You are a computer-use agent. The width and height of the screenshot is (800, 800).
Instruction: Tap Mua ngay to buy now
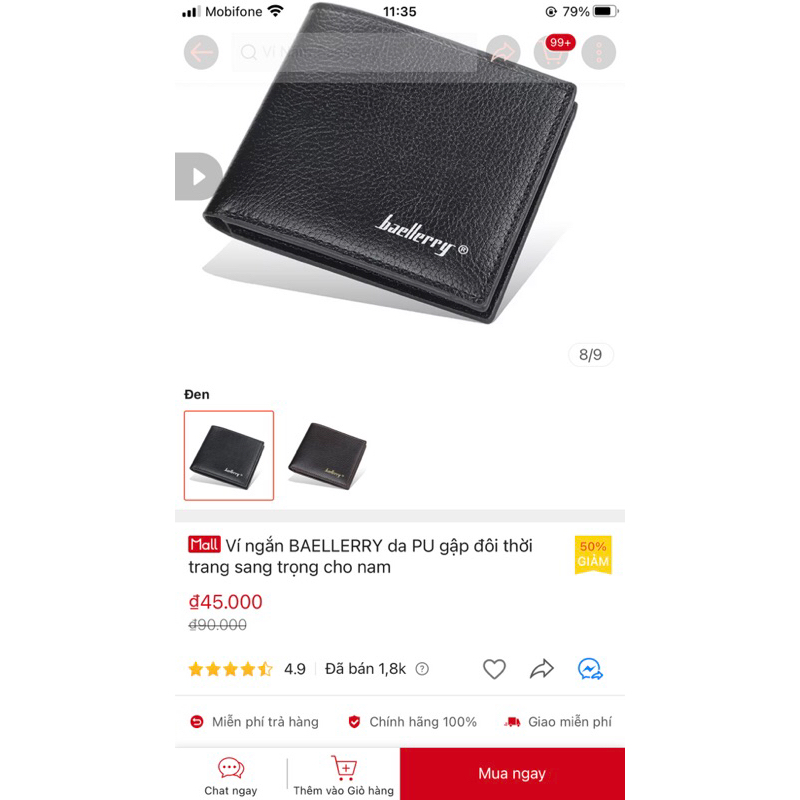coord(512,774)
